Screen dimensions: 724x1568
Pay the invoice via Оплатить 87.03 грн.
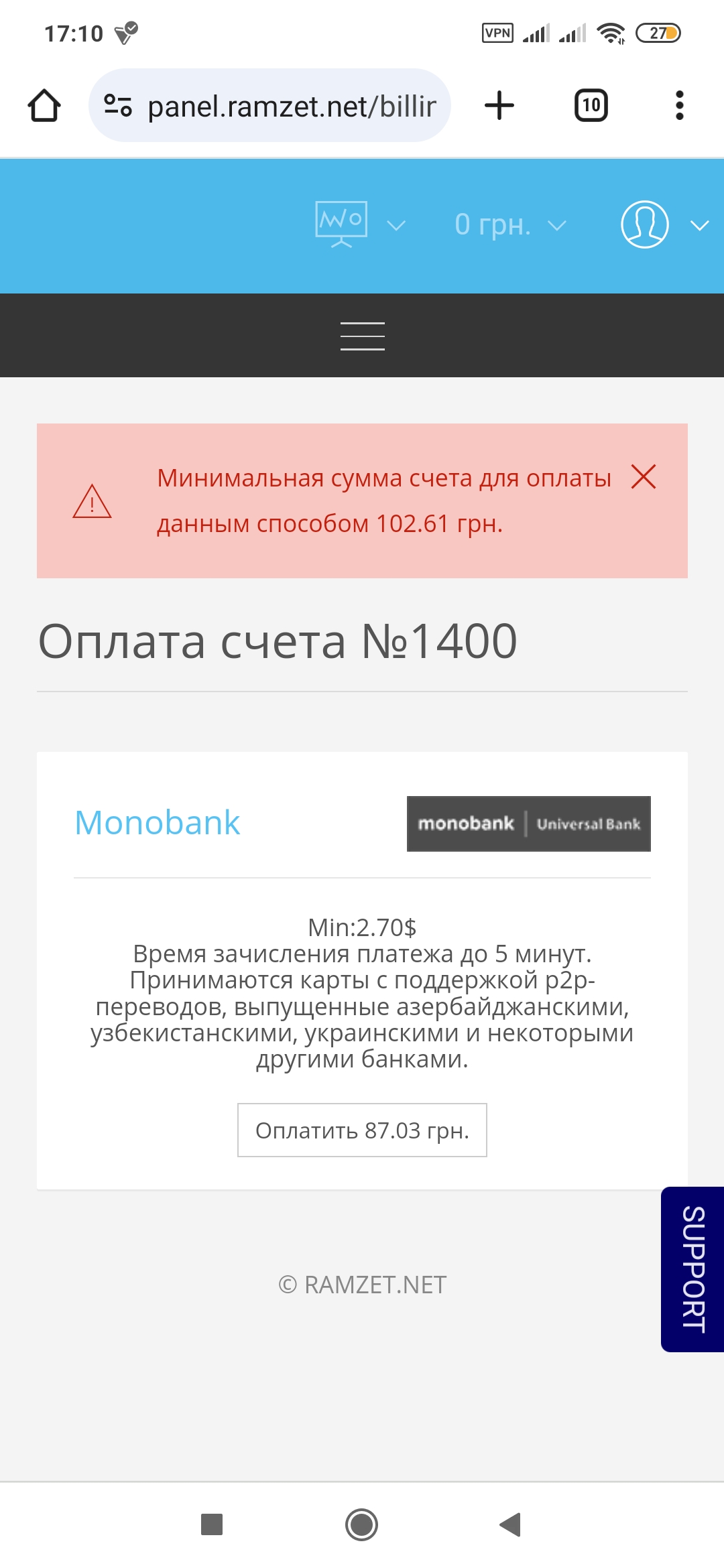(362, 1130)
